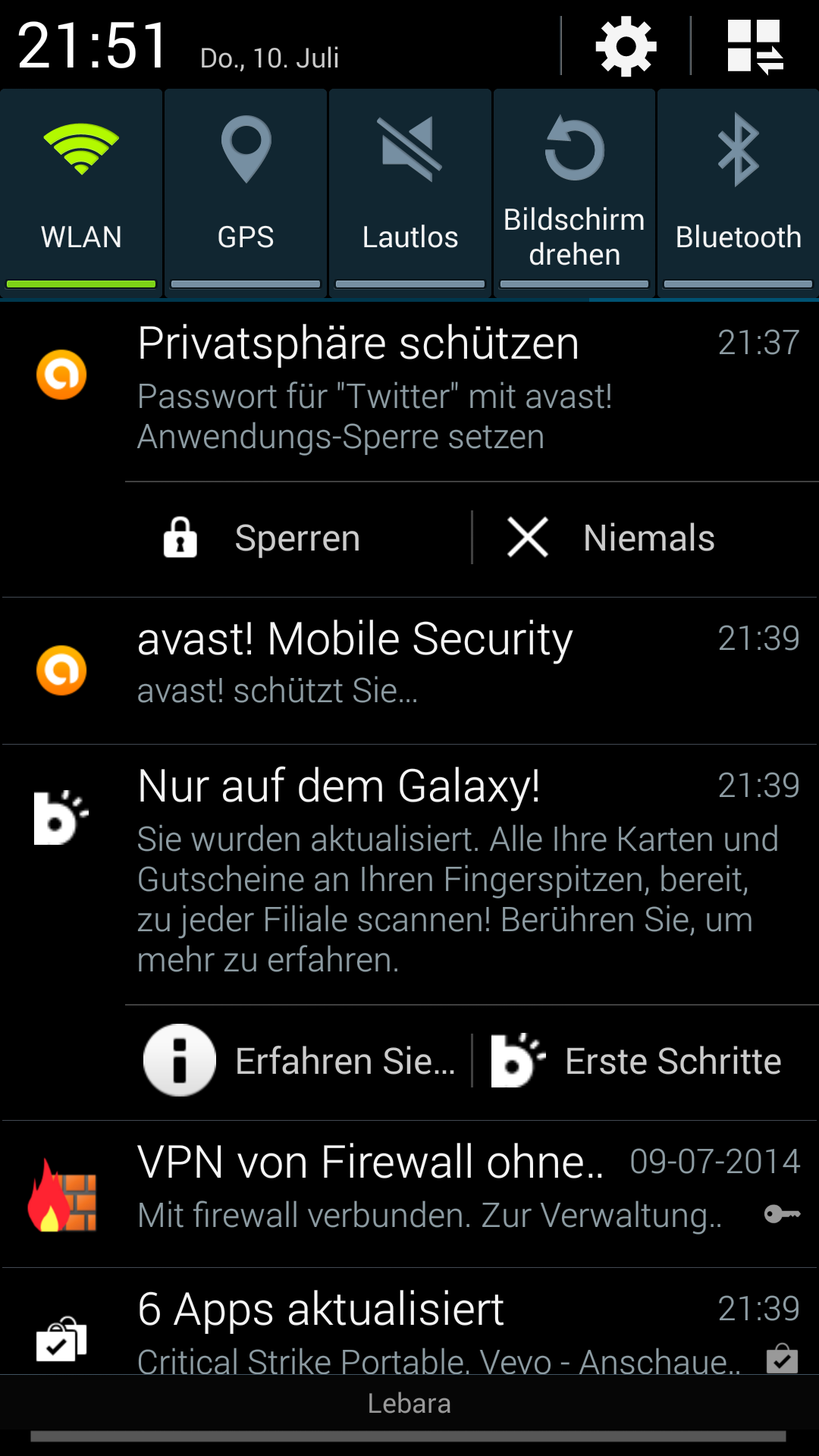
Task: Open the 6 Apps aktualisiert notification
Action: click(x=409, y=1327)
